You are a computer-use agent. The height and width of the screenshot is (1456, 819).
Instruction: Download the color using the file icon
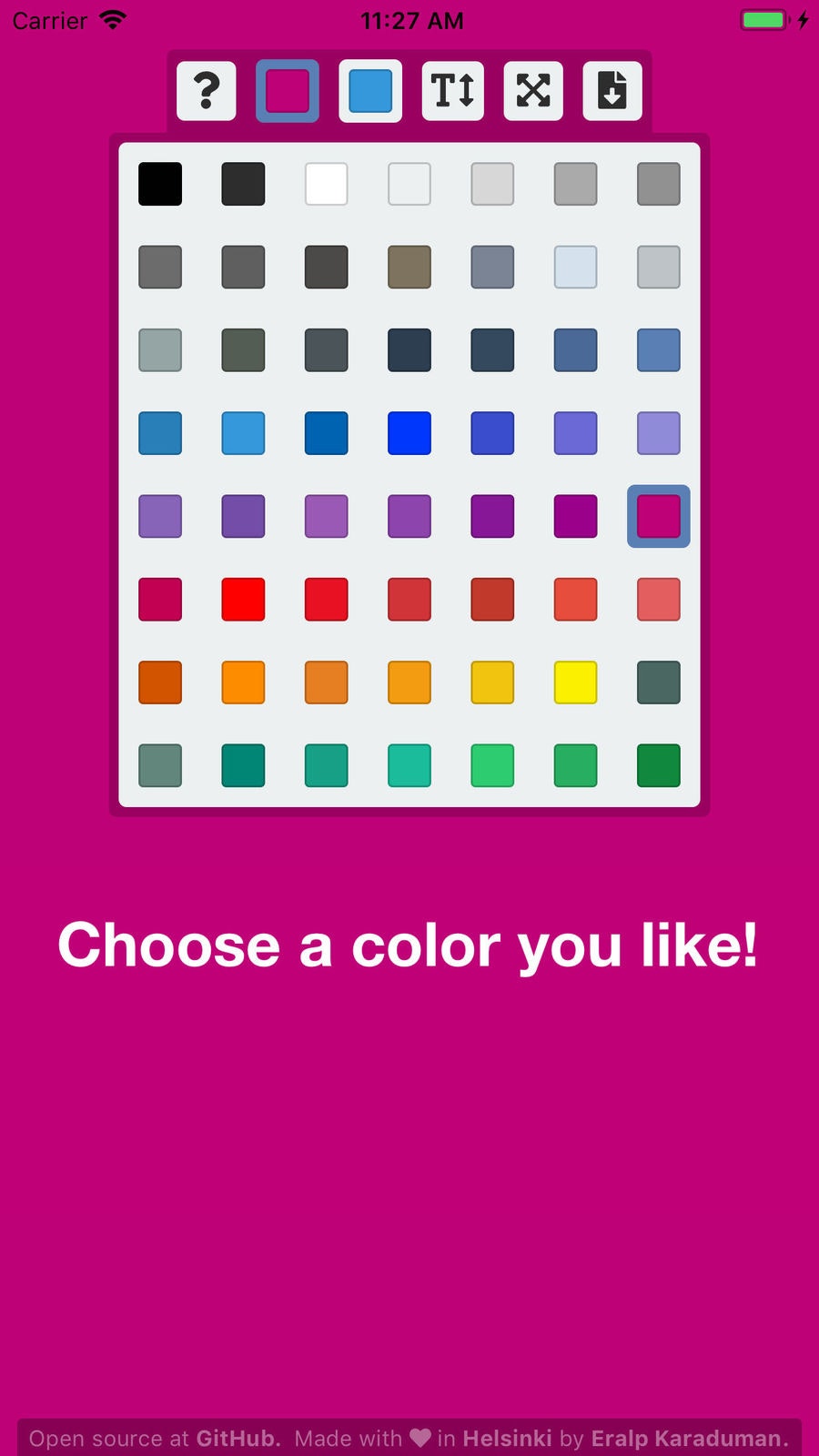click(612, 91)
